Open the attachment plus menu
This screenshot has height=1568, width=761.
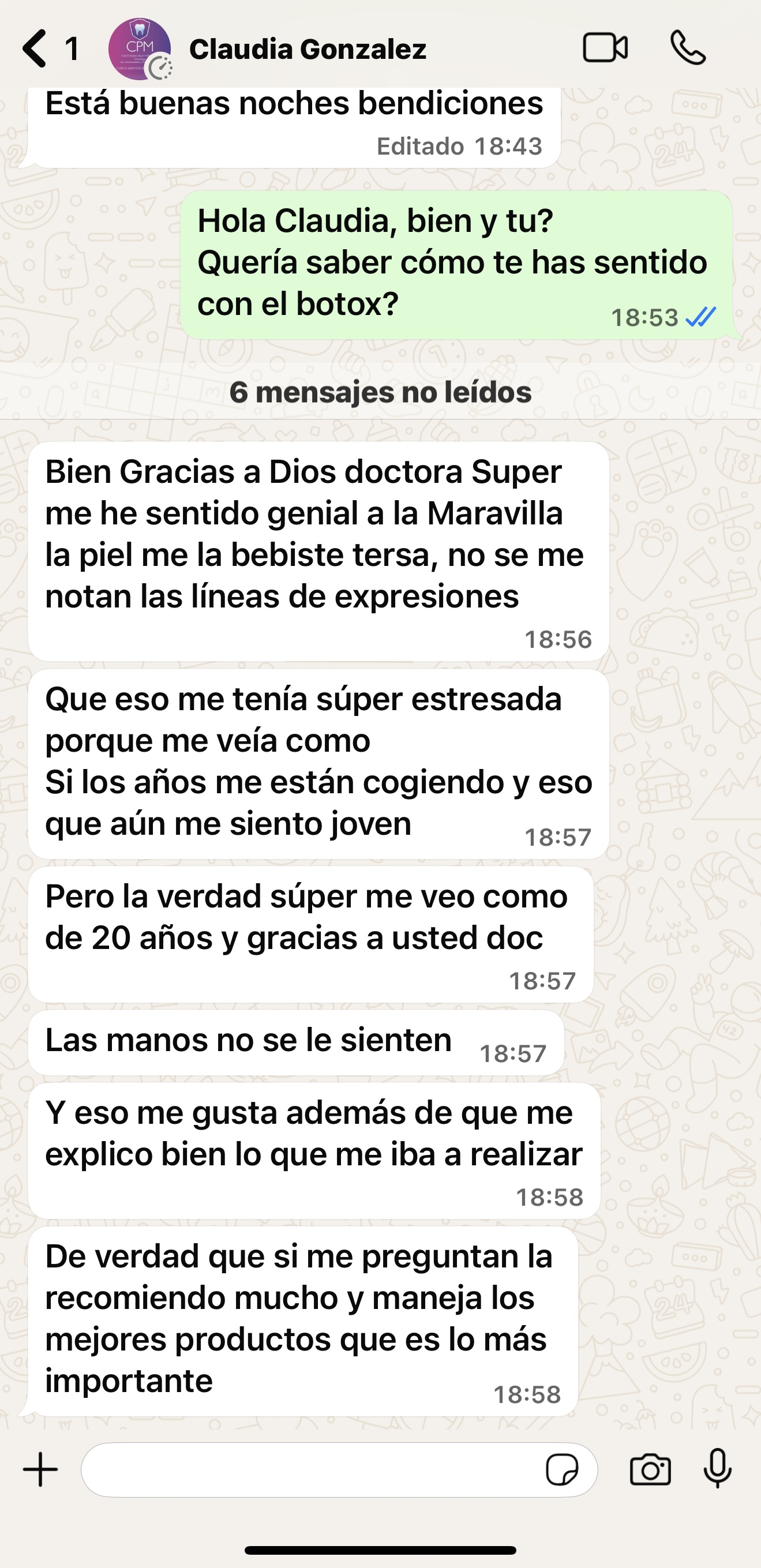pos(41,1470)
